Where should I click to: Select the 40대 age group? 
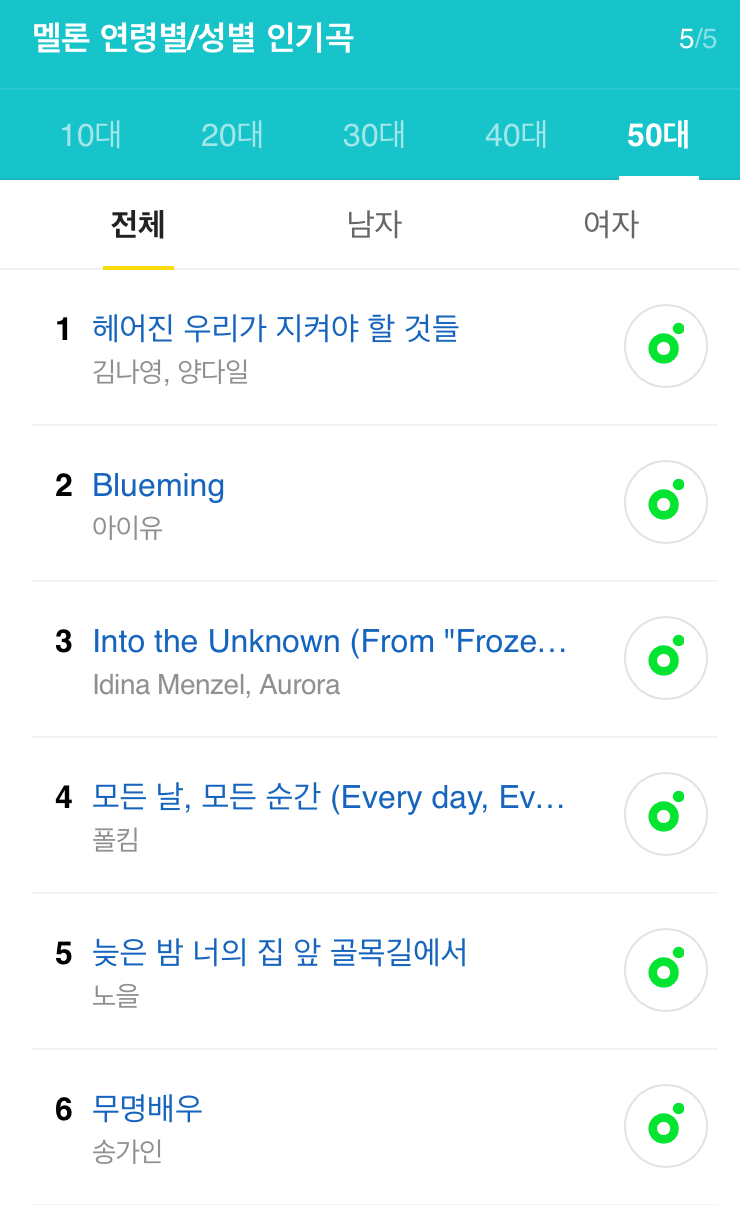pos(516,135)
